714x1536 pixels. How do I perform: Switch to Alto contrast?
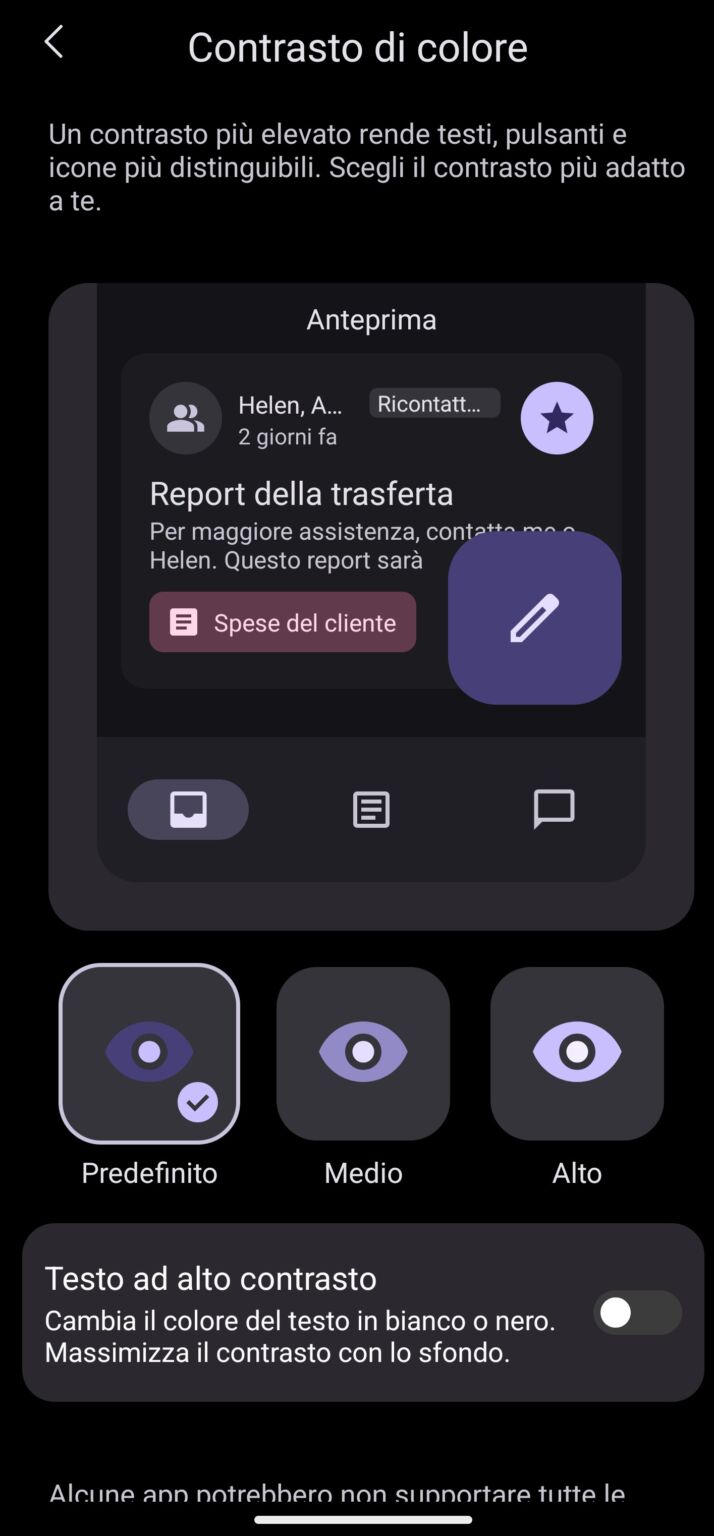coord(577,1053)
